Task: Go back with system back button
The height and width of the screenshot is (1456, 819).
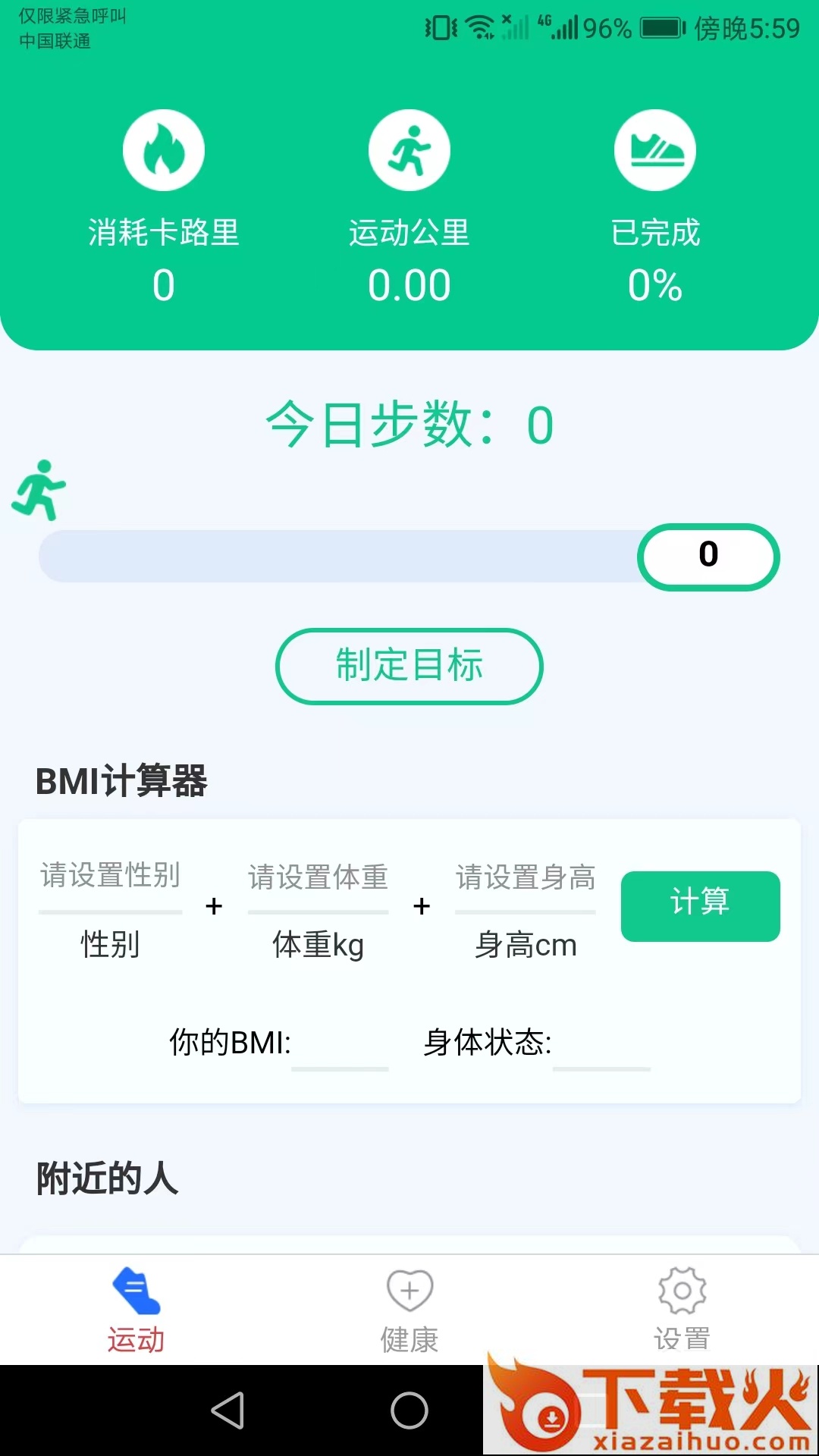Action: [x=227, y=1410]
